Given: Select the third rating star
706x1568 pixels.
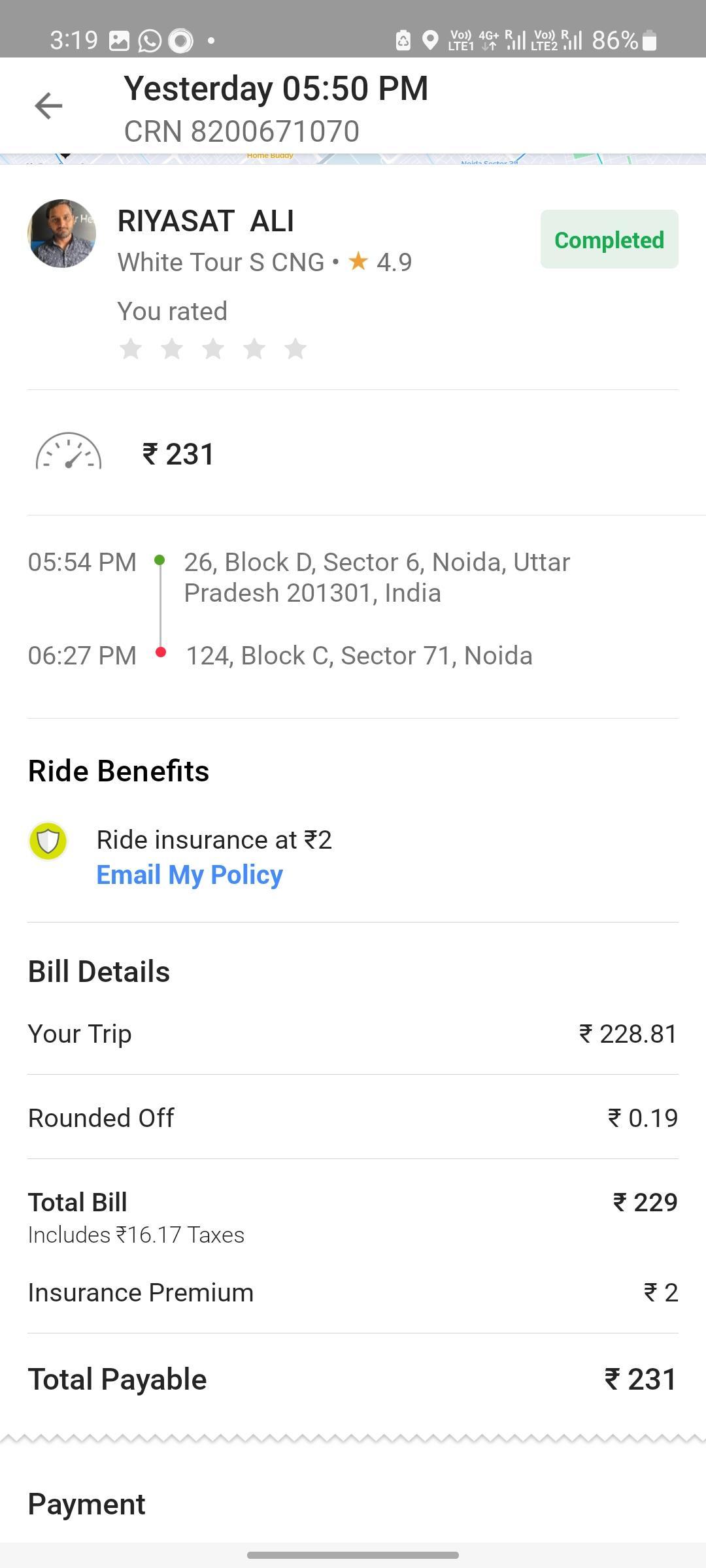Looking at the screenshot, I should pos(213,349).
